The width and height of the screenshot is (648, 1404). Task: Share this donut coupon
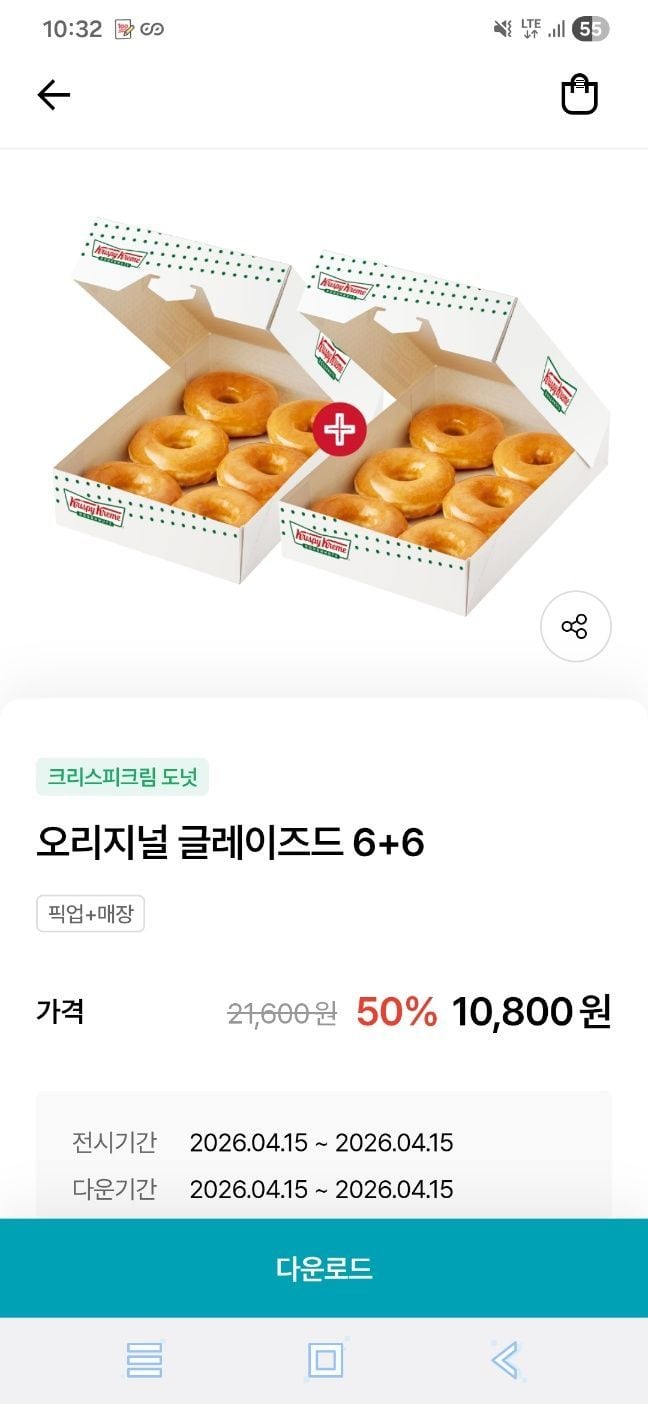(x=575, y=627)
